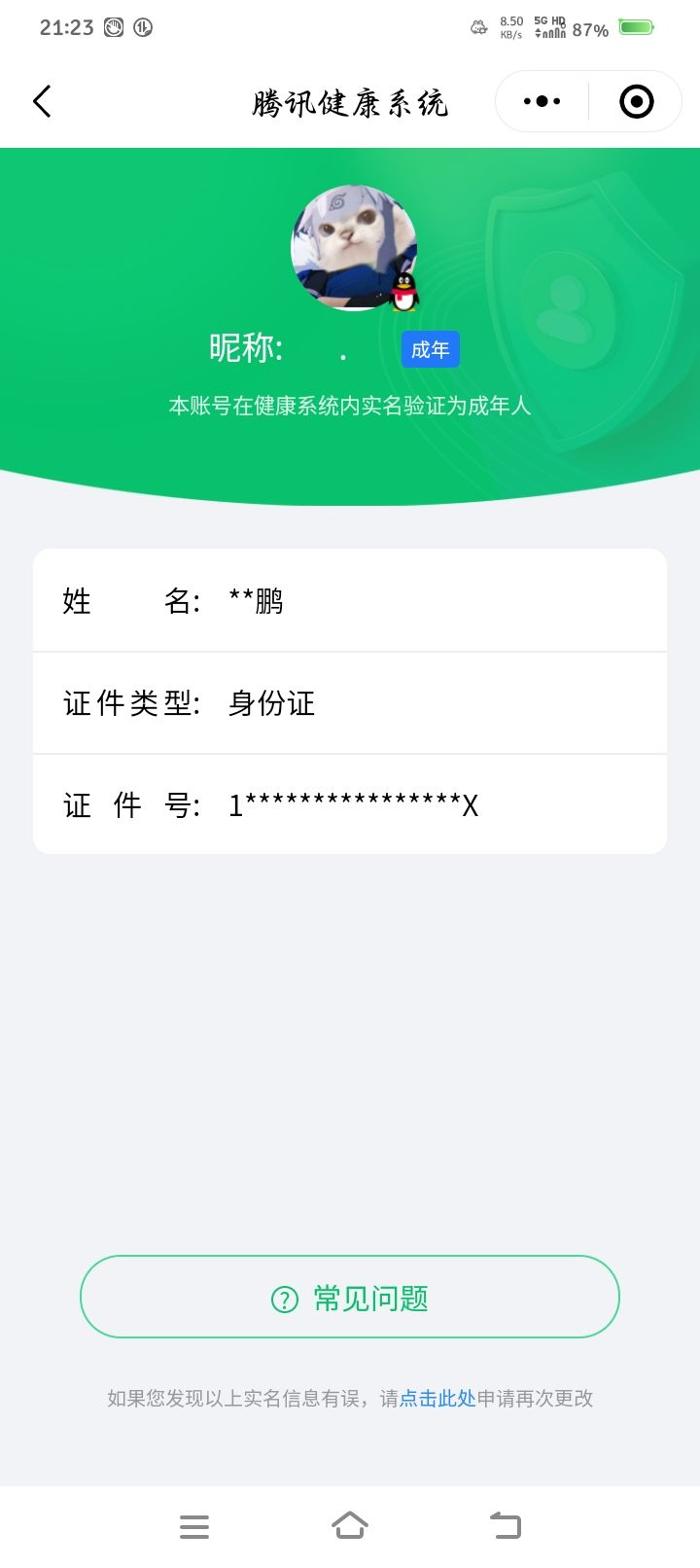Tap the mini-program capsule circle button
This screenshot has height=1568, width=700.
635,100
